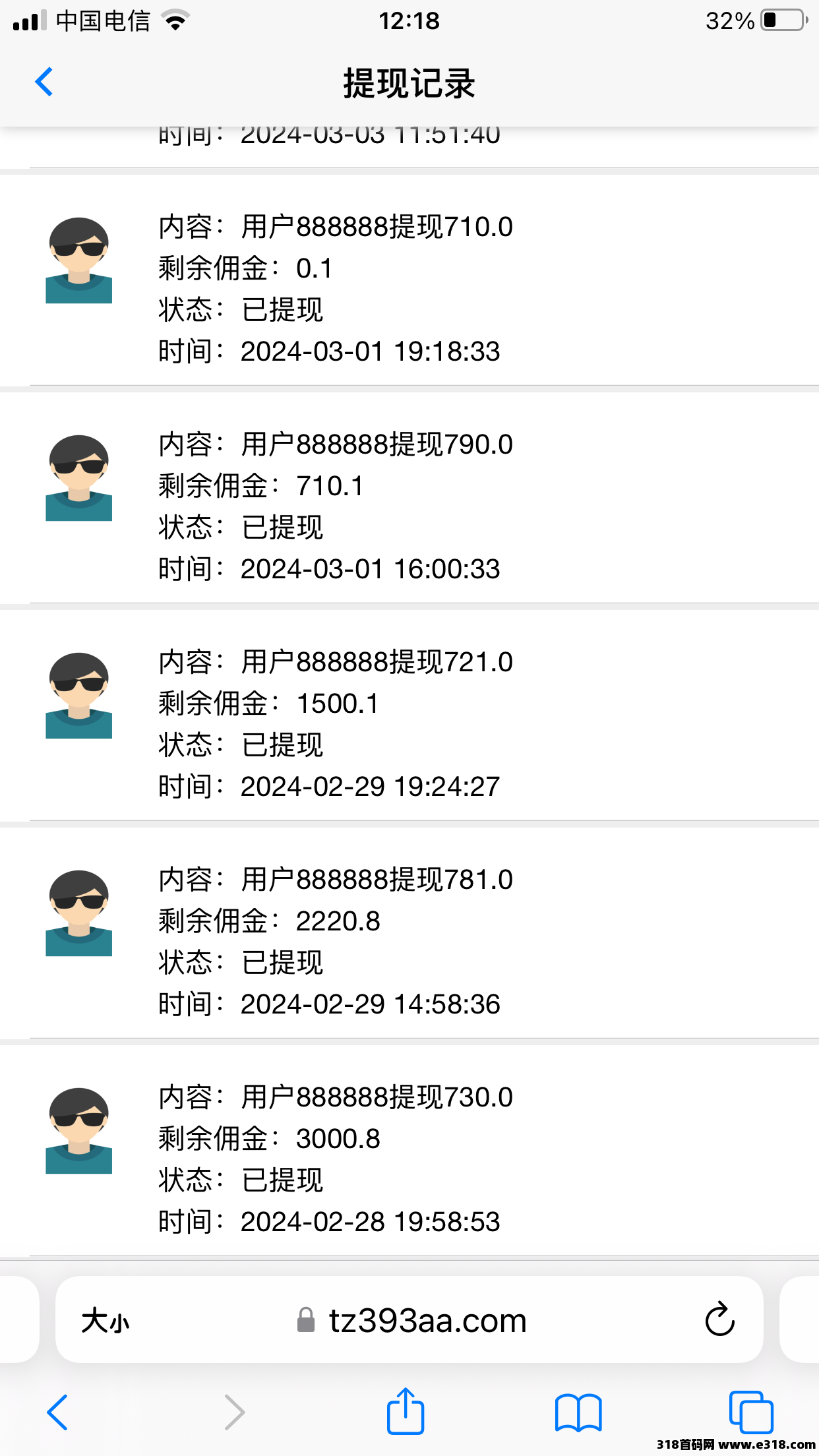Open the Safari share sheet
The image size is (819, 1456).
pyautogui.click(x=406, y=1410)
